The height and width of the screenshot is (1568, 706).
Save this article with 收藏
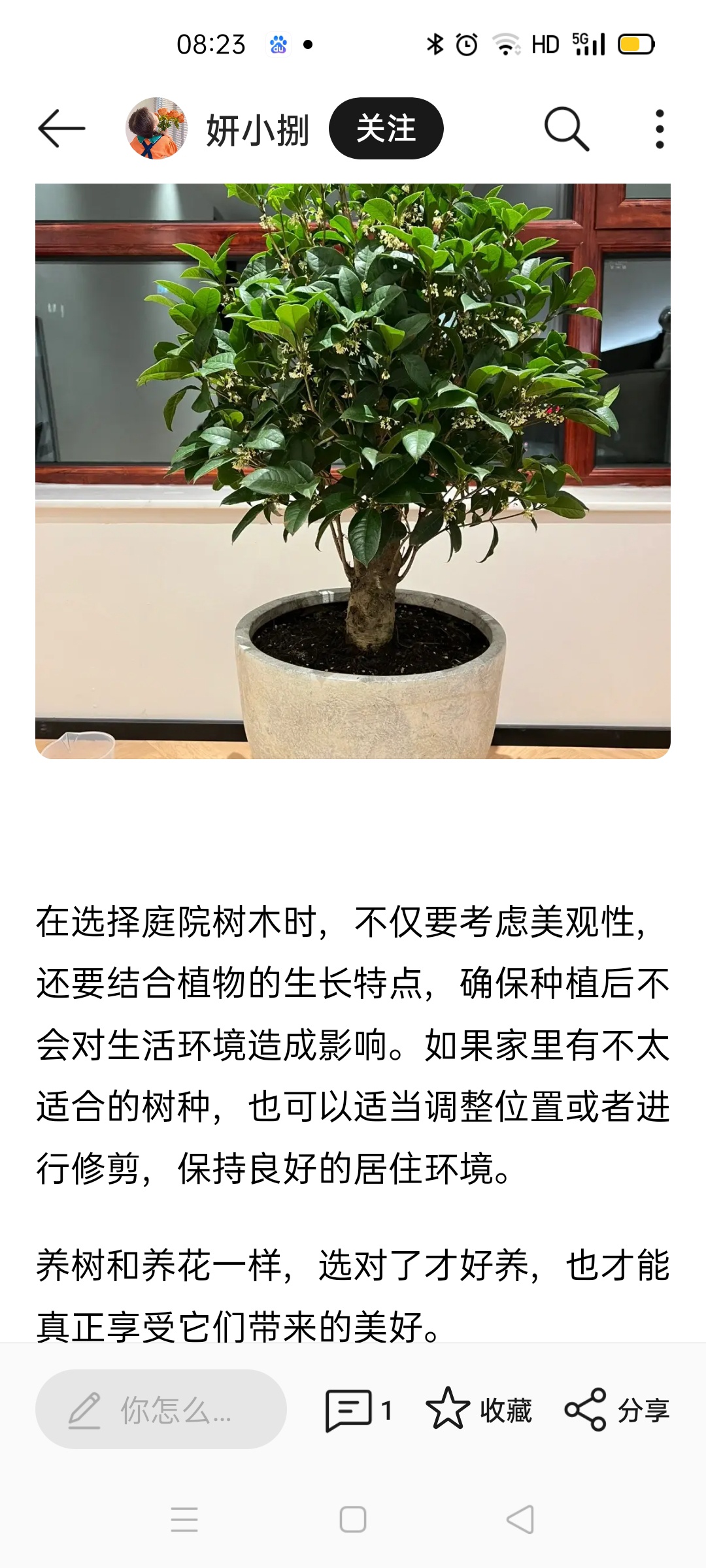point(479,1410)
